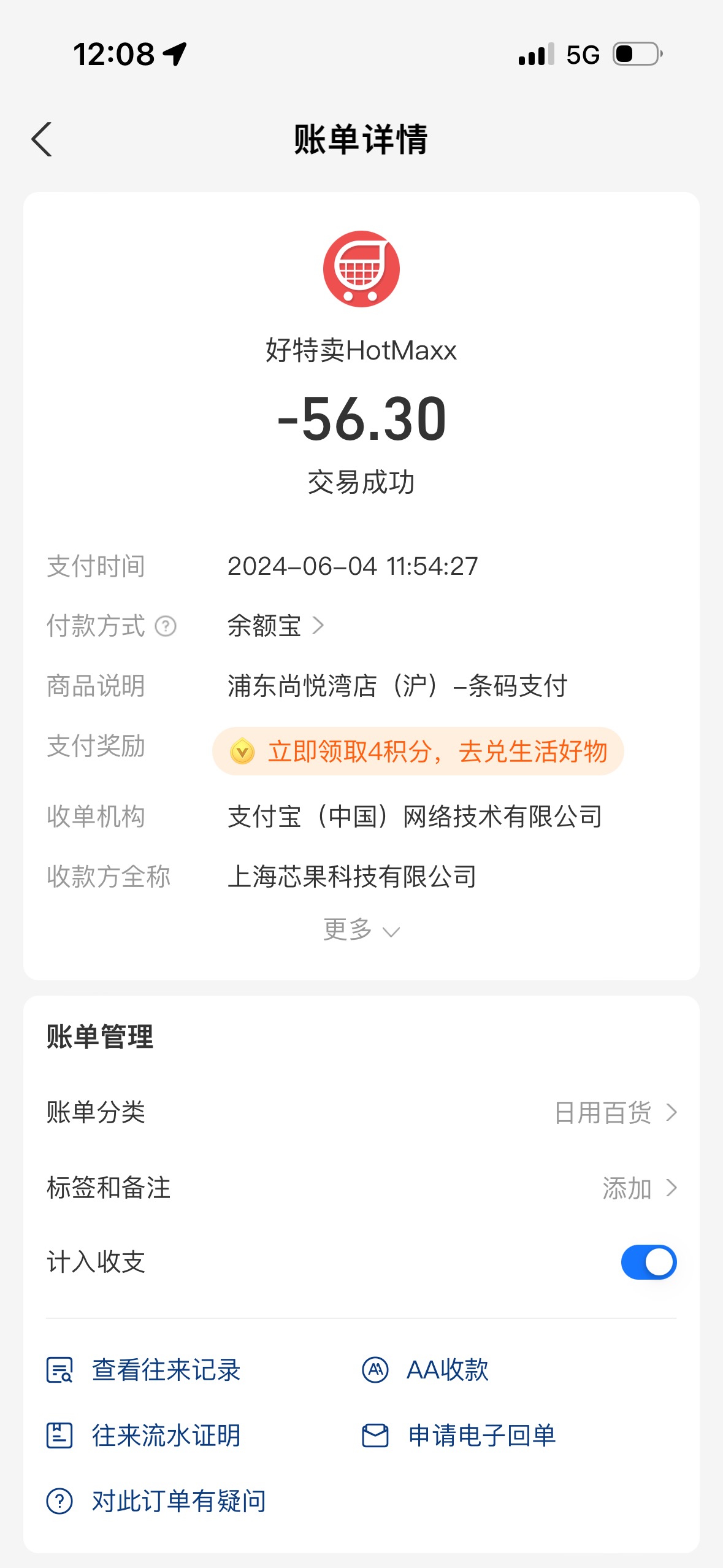Expand 更多 bill details
The height and width of the screenshot is (1568, 723).
(x=361, y=930)
